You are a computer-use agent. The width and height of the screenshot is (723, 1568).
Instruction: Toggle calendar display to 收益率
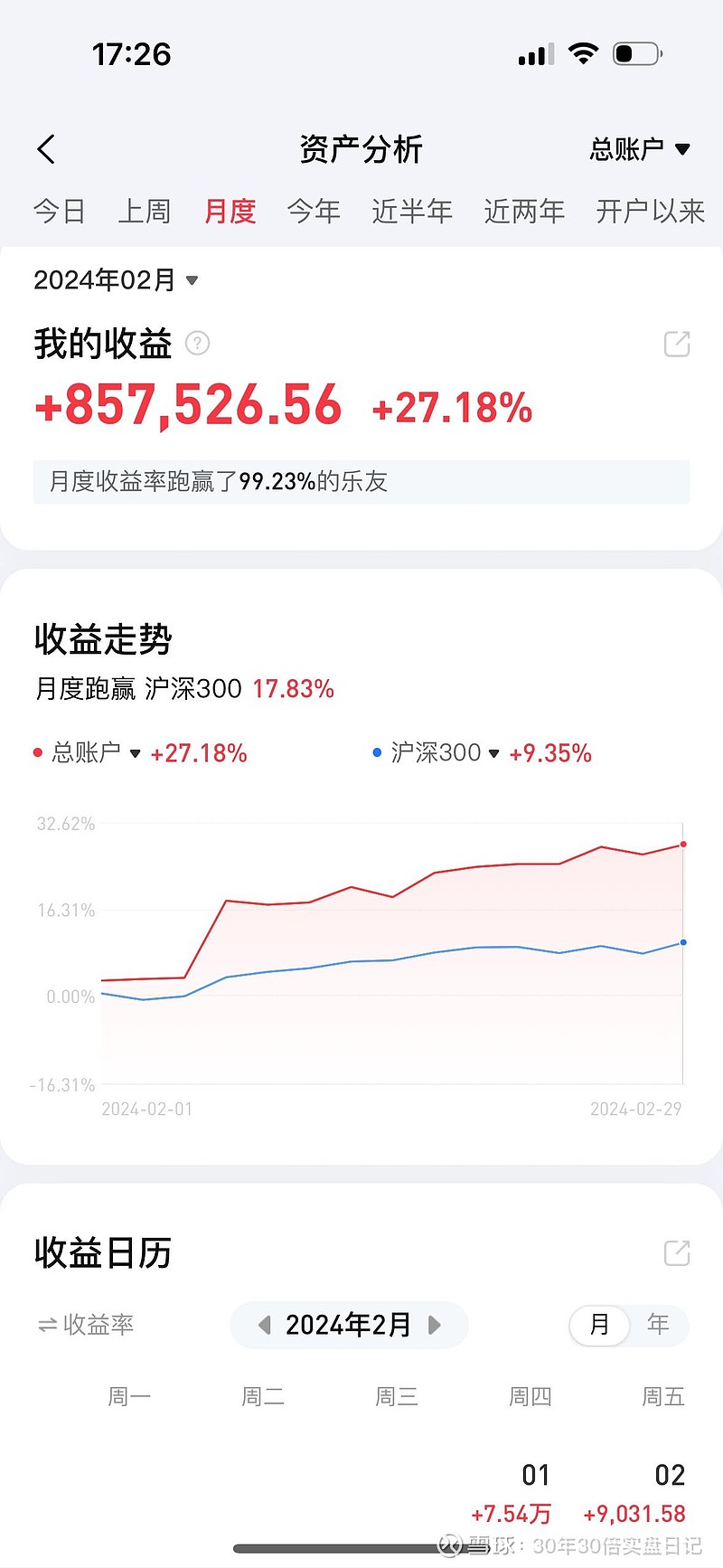(86, 1325)
